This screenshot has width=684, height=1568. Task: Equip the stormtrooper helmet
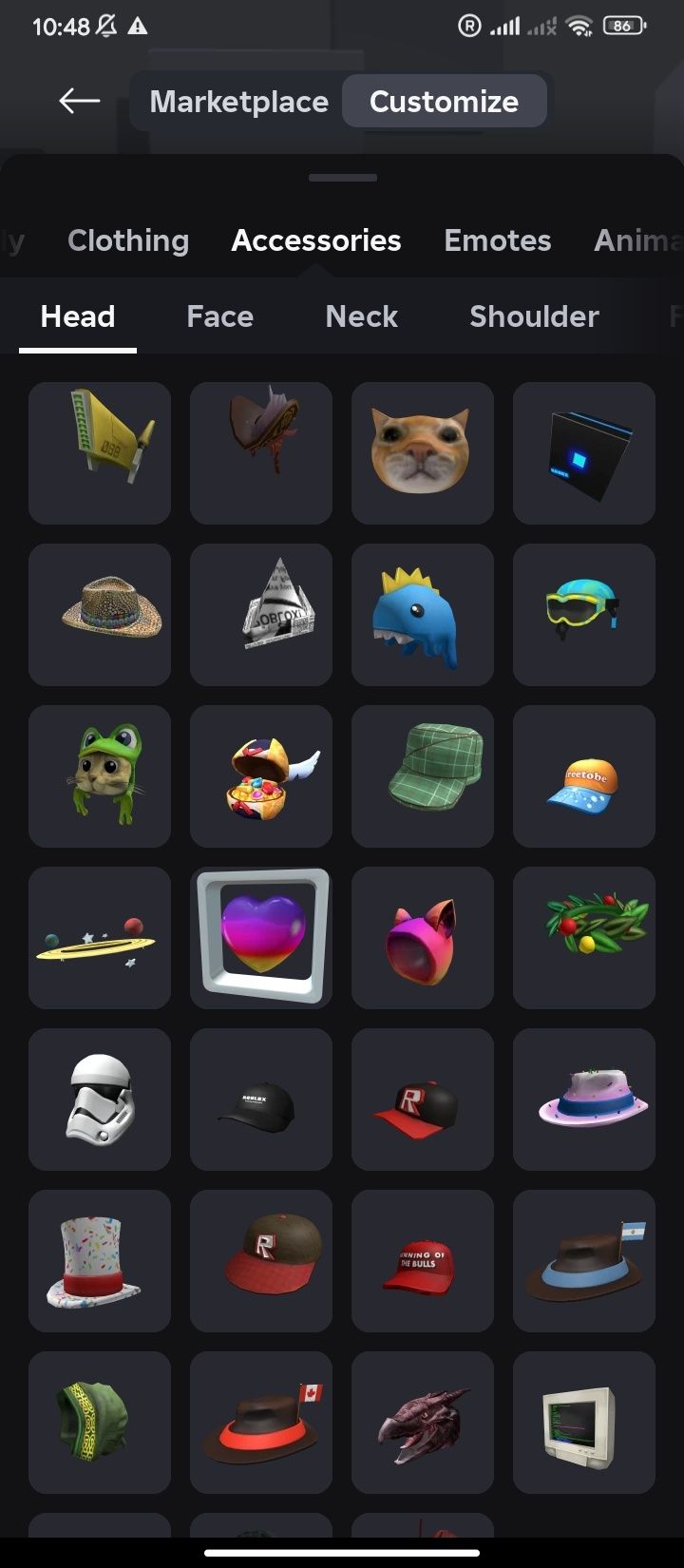pos(100,1100)
